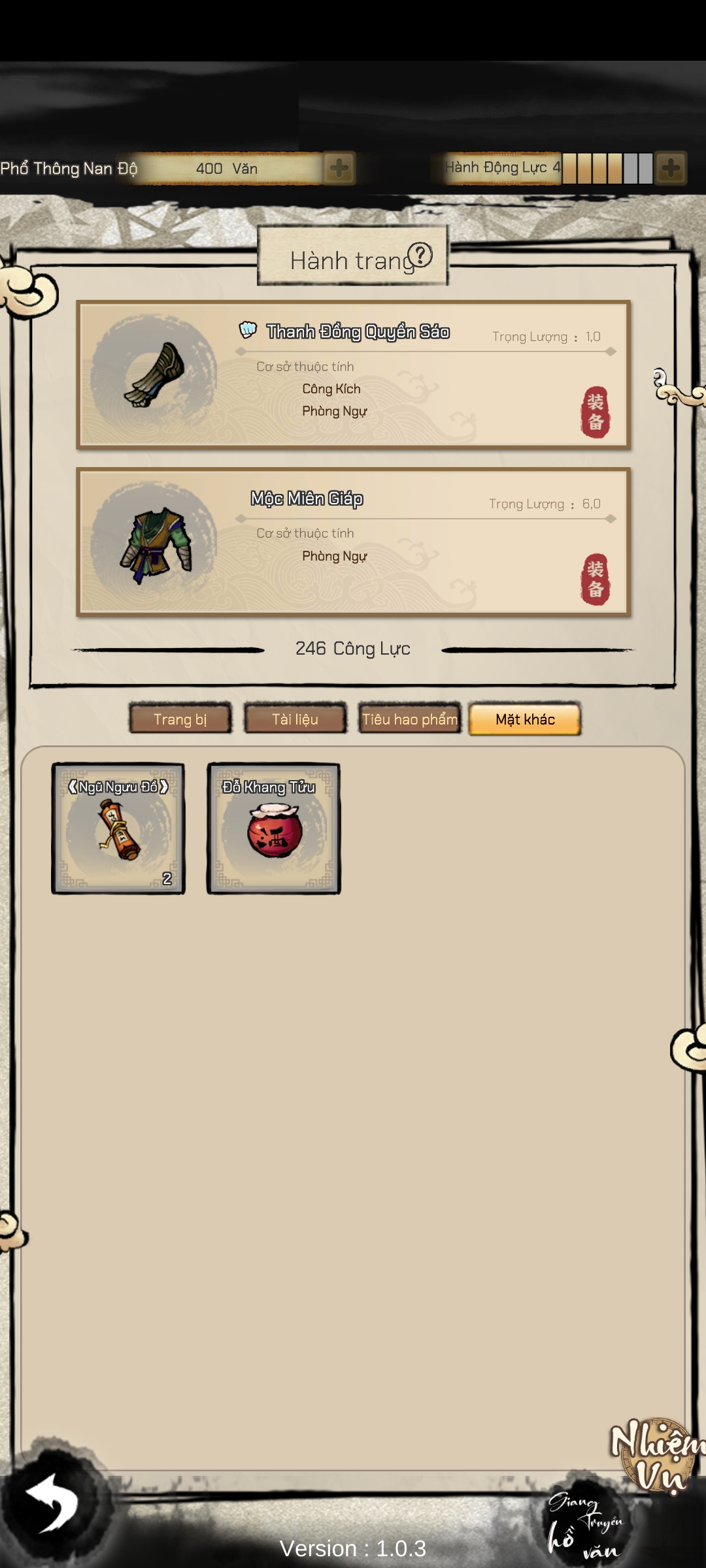Viewport: 706px width, 1568px height.
Task: Select the Ngũ Ngưu Đồ scroll item
Action: (x=118, y=828)
